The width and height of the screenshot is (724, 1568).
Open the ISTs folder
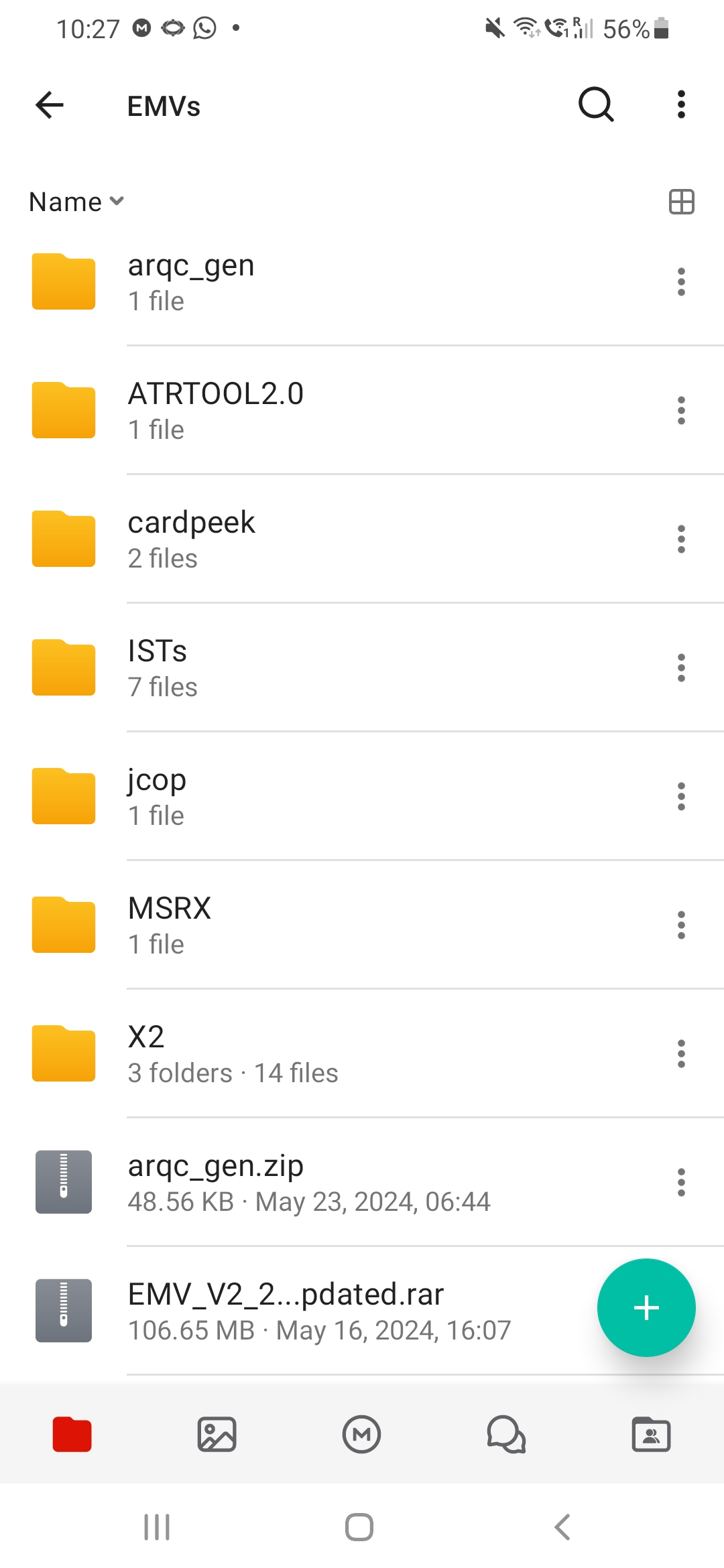(x=158, y=668)
